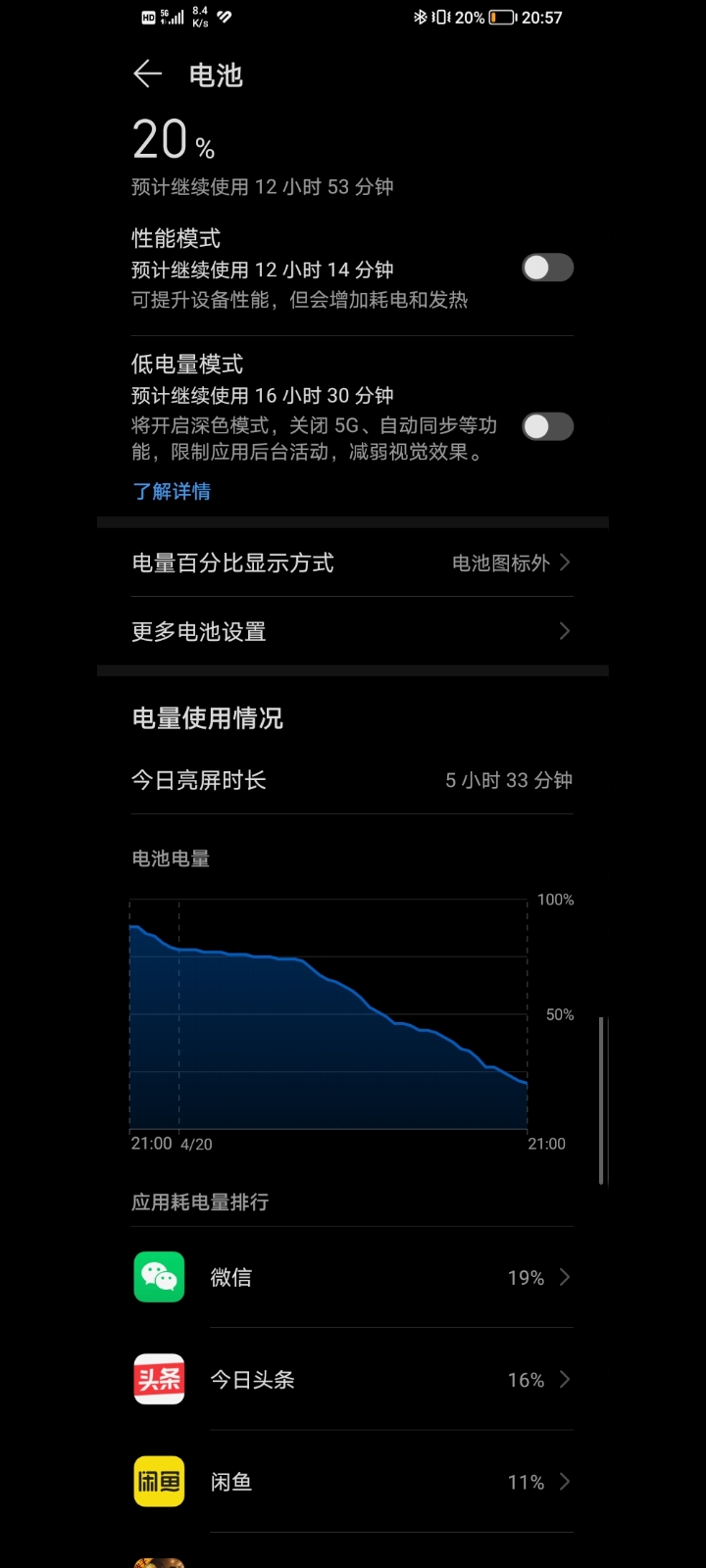Image resolution: width=706 pixels, height=1568 pixels.
Task: Expand 更多电池设置 settings
Action: pos(353,631)
